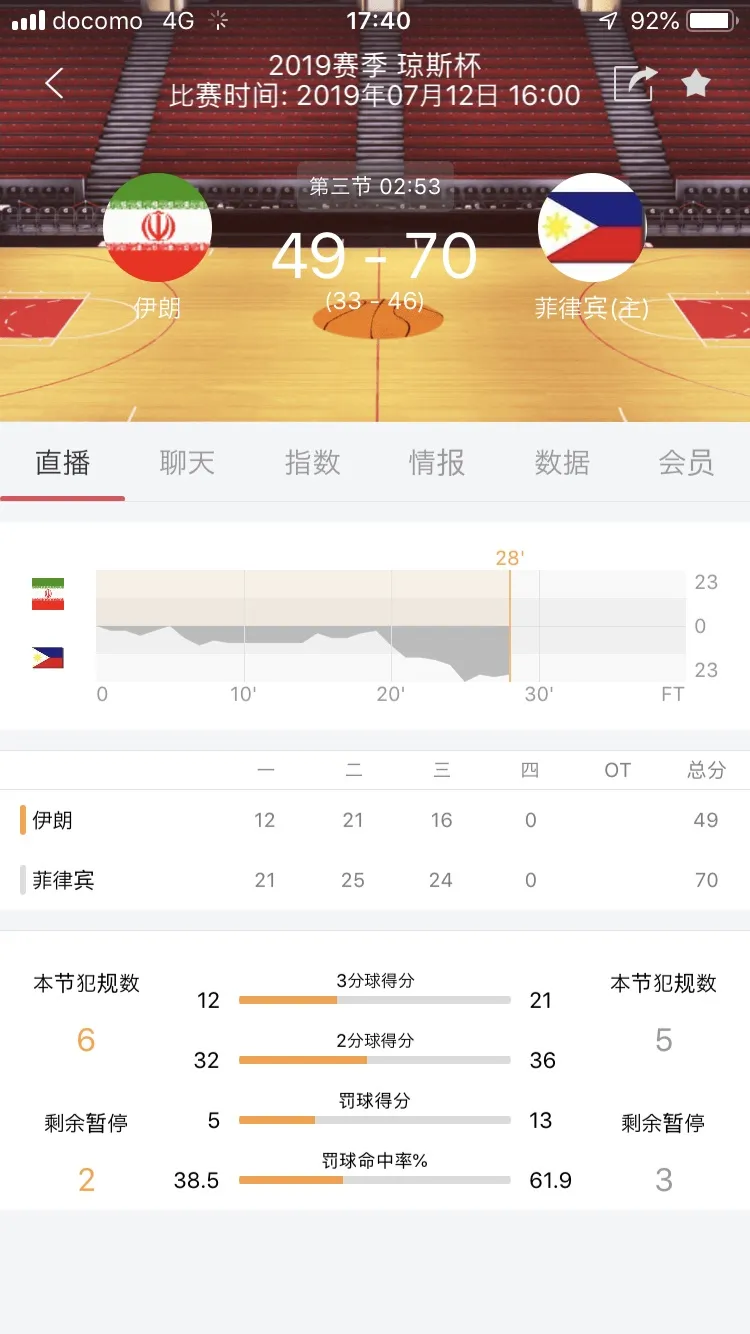Open the 会员 tab
Image resolution: width=750 pixels, height=1334 pixels.
point(687,463)
